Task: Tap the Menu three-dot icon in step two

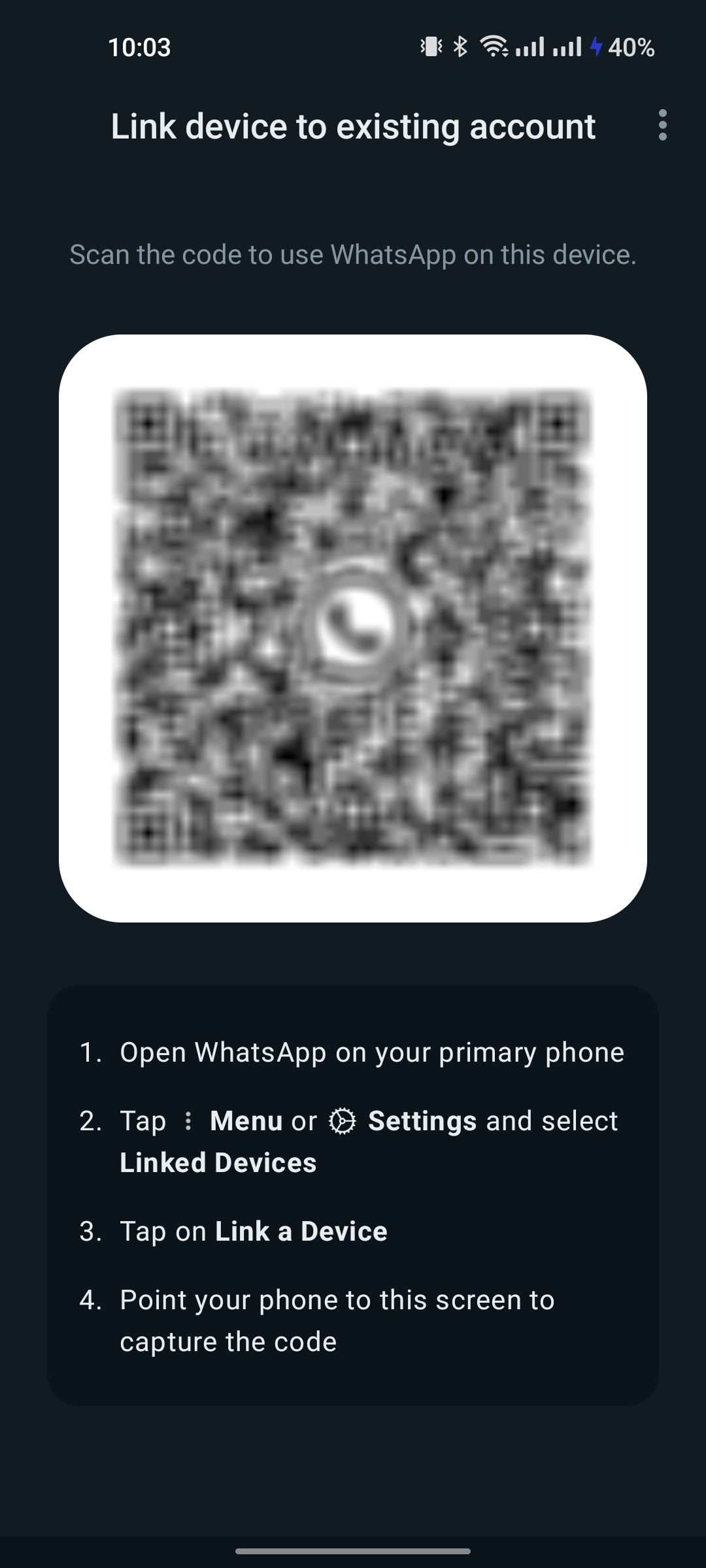Action: 188,1120
